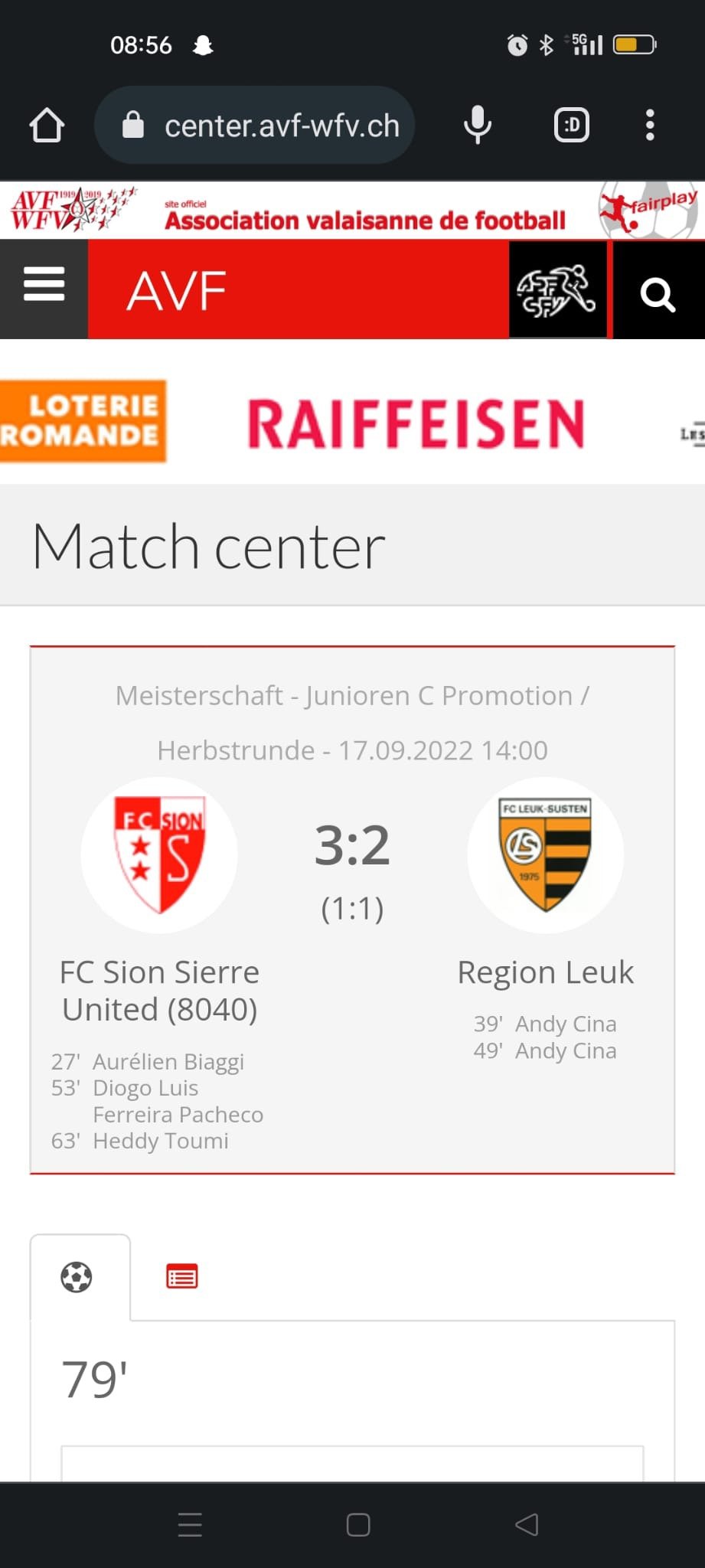The width and height of the screenshot is (705, 1568).
Task: Open the Loterie Romande sponsor banner
Action: click(83, 422)
